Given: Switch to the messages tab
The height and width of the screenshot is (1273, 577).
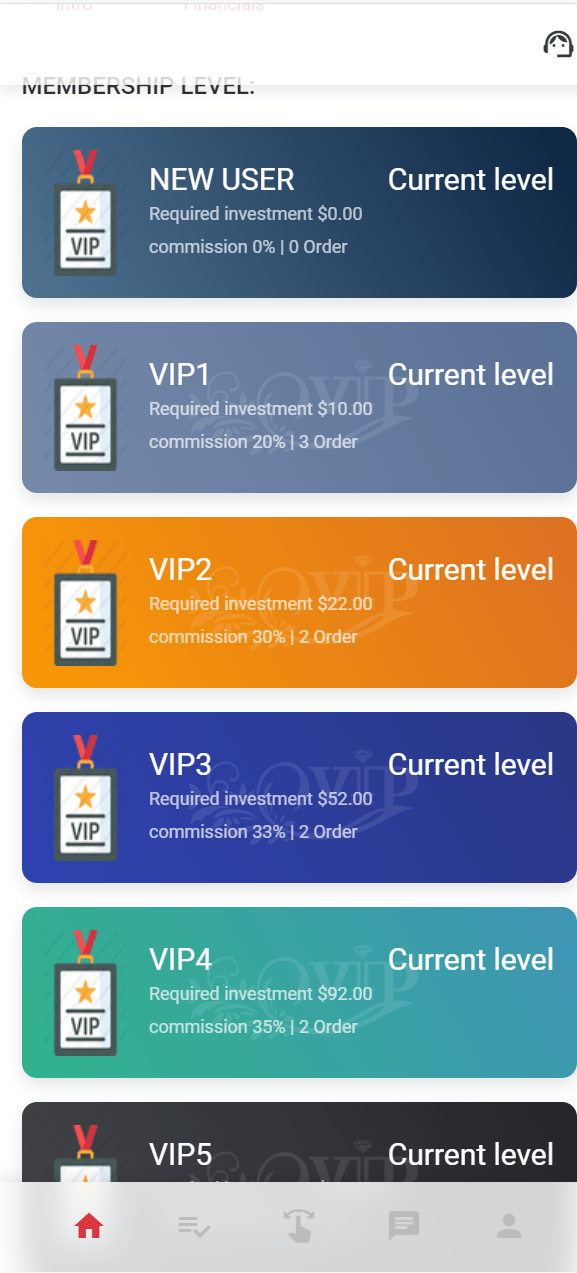Looking at the screenshot, I should coord(404,1226).
